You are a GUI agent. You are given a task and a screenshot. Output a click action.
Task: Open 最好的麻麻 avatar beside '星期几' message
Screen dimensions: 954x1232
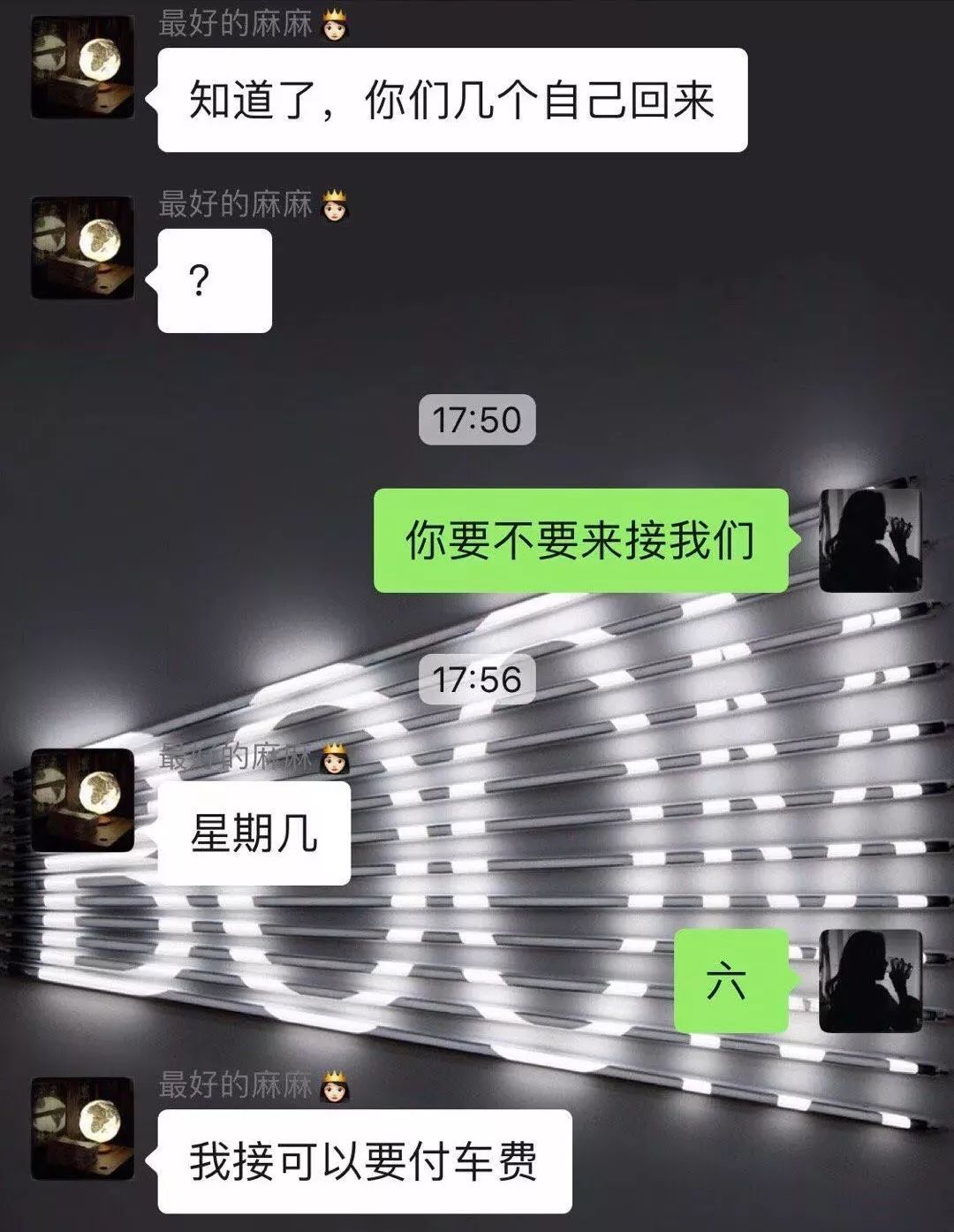click(x=82, y=800)
